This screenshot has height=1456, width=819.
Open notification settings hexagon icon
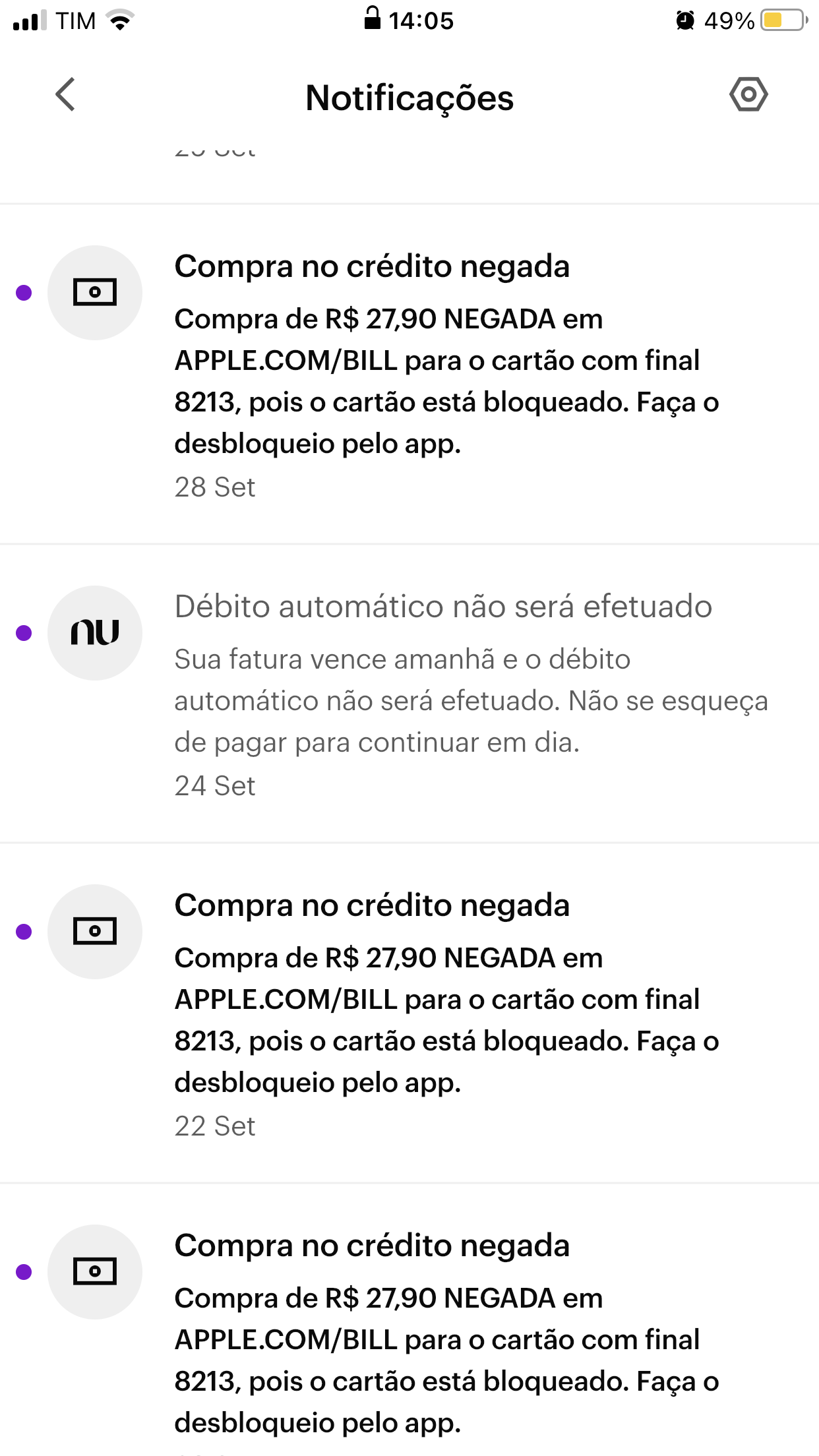[x=748, y=95]
